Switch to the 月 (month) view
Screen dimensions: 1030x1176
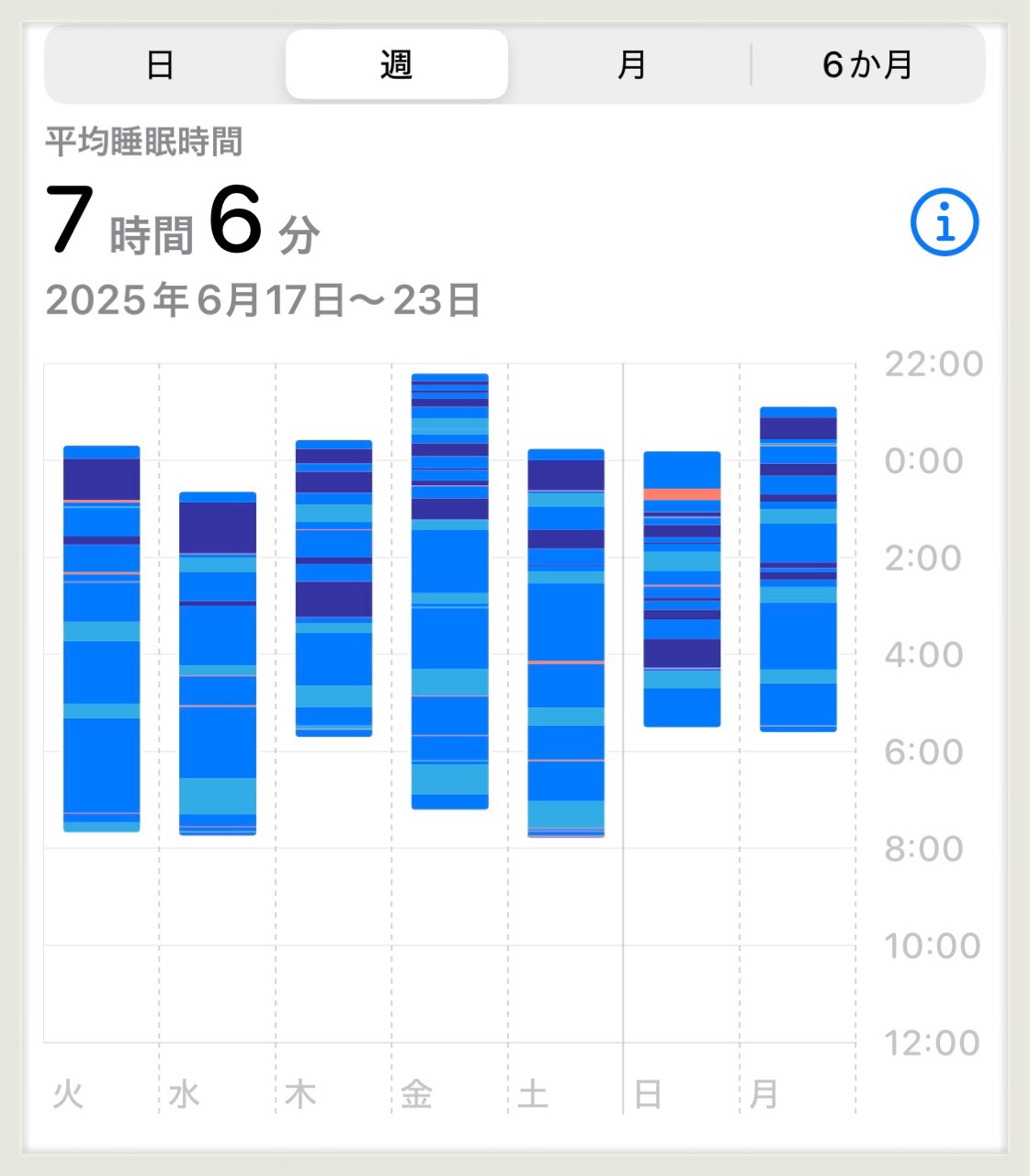click(x=631, y=65)
